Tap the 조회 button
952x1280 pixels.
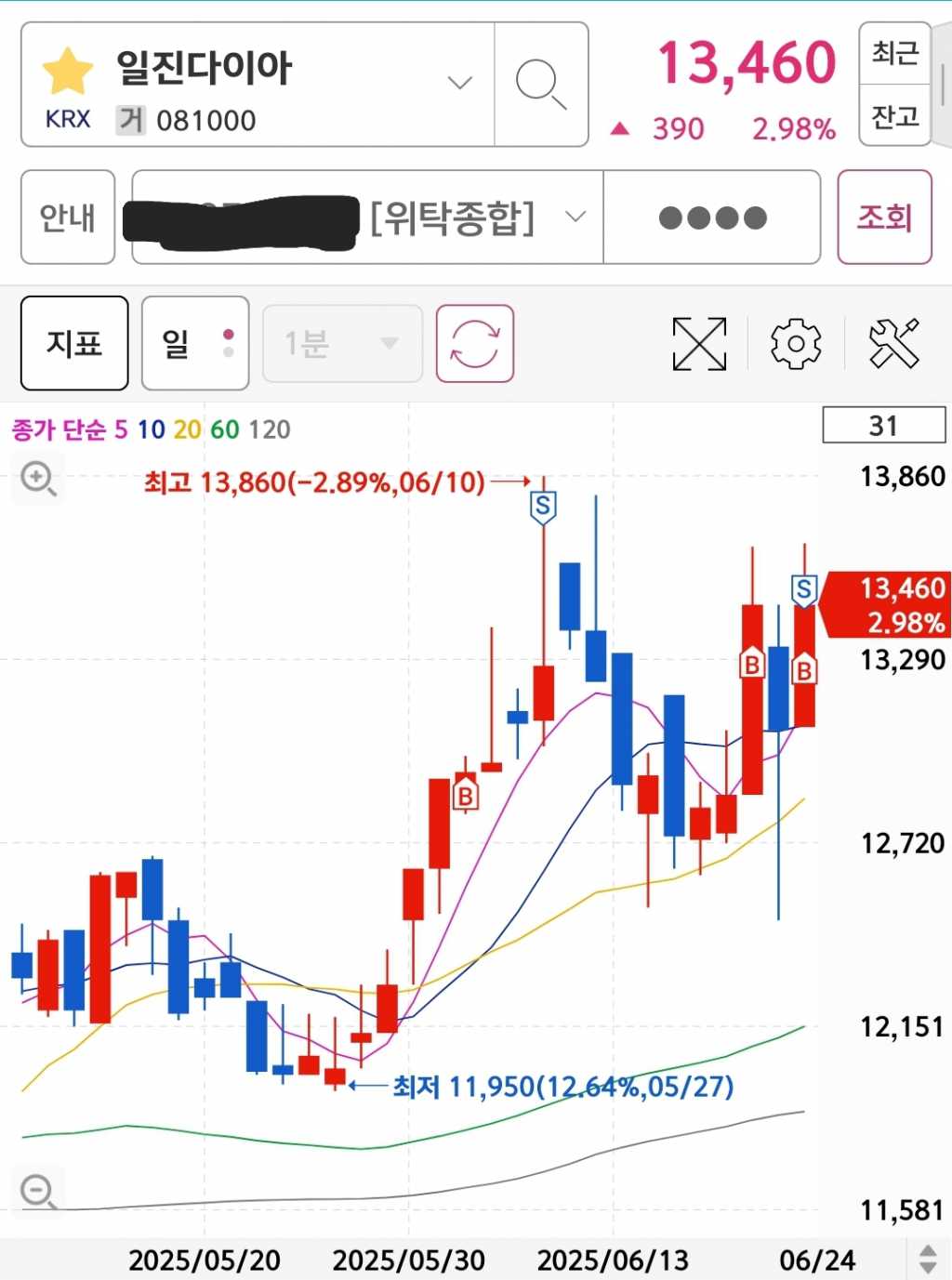coord(884,218)
